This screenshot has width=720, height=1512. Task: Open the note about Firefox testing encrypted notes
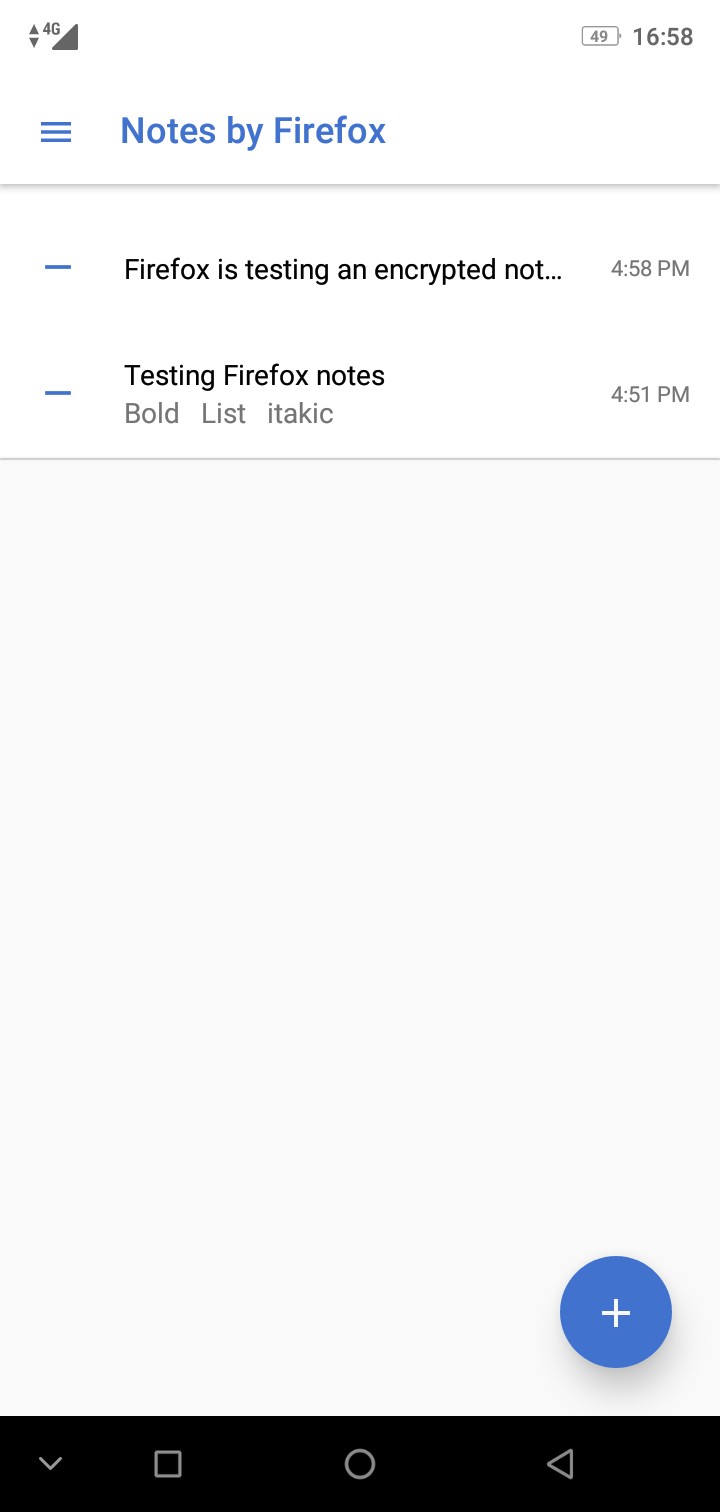(x=343, y=269)
